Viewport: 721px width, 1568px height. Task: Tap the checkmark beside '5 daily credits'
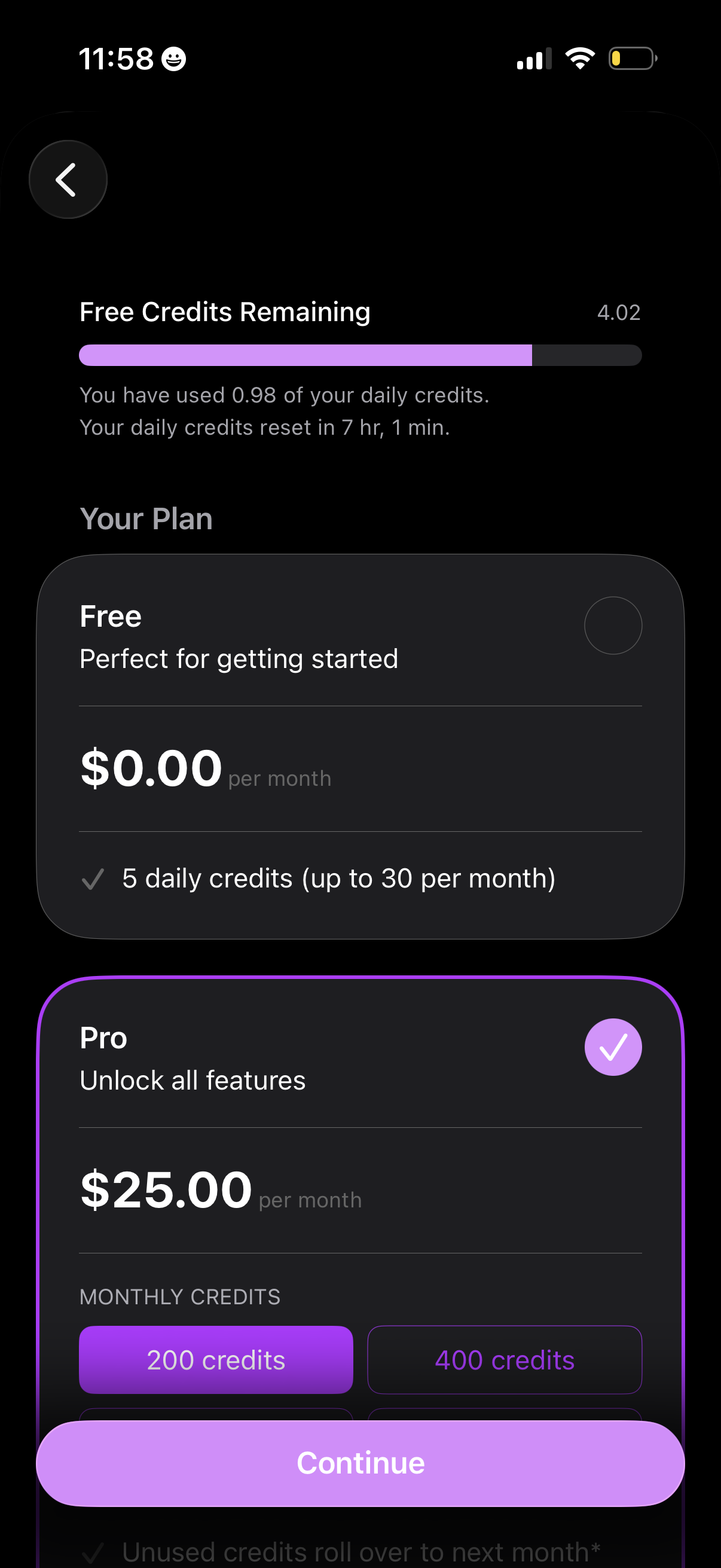coord(91,878)
